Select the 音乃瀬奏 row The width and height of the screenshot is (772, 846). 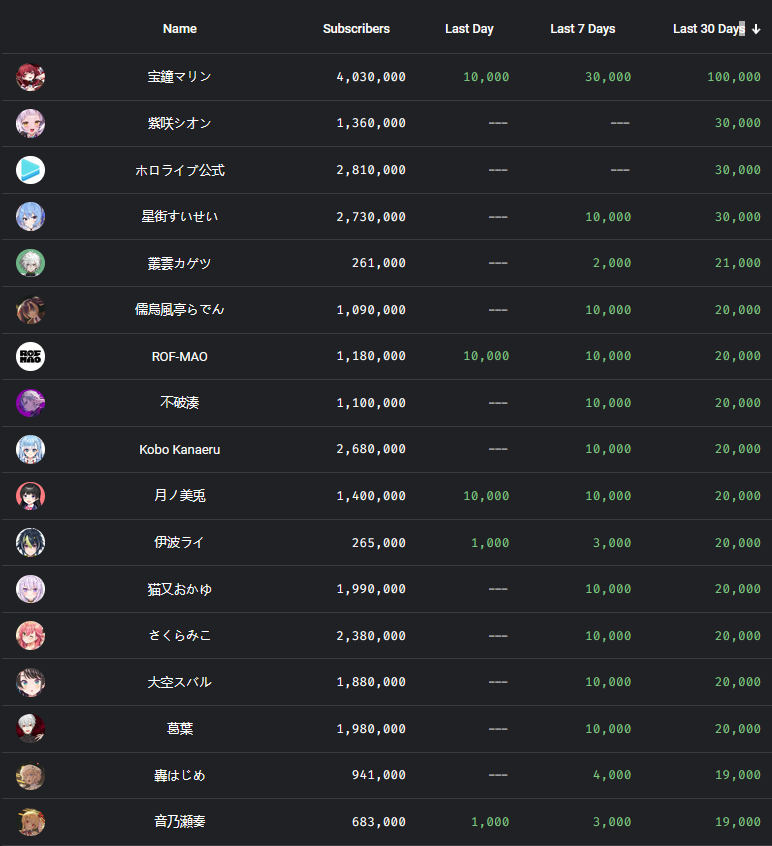tap(179, 822)
